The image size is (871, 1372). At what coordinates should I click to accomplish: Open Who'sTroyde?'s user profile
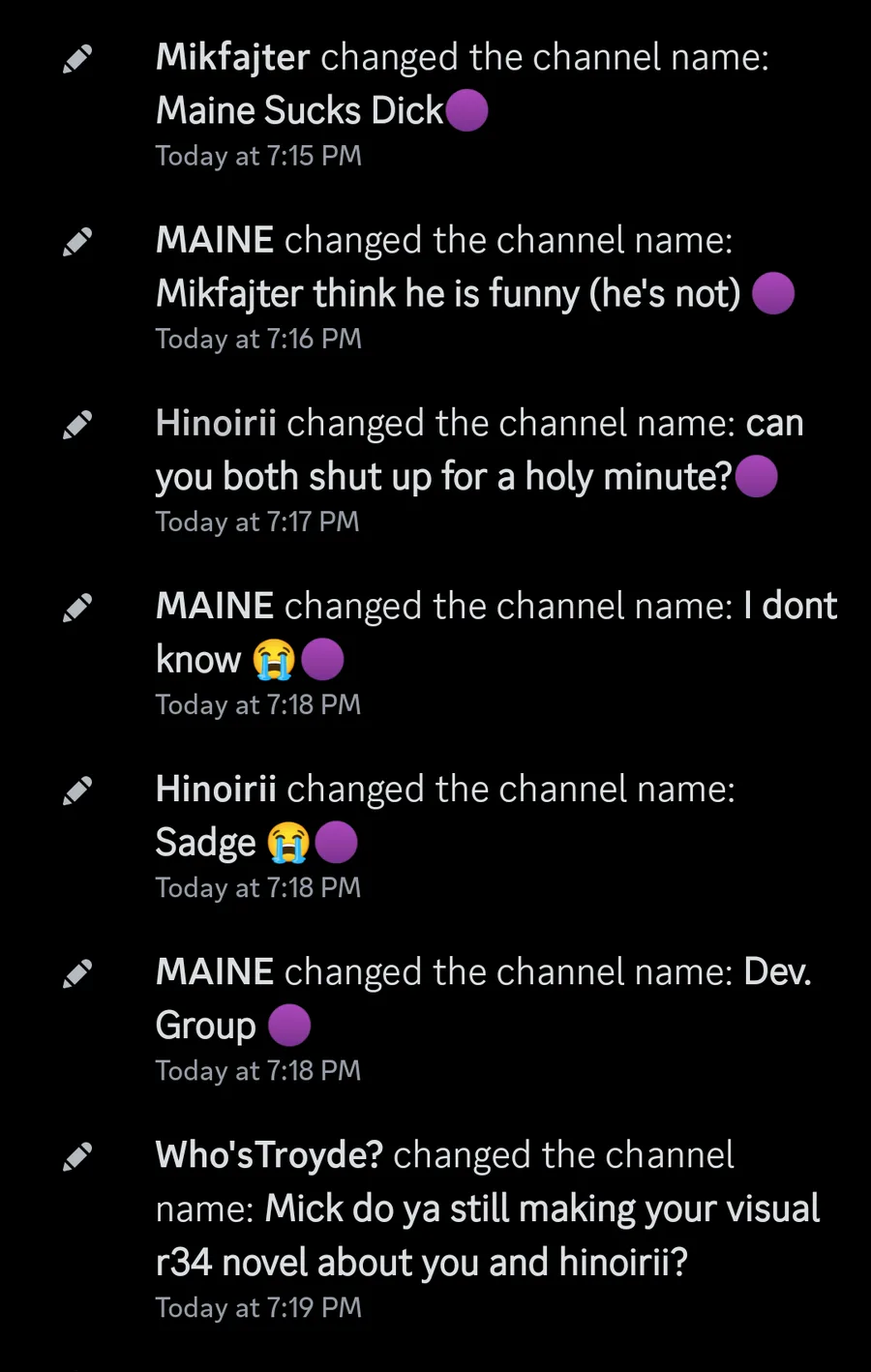(269, 1154)
